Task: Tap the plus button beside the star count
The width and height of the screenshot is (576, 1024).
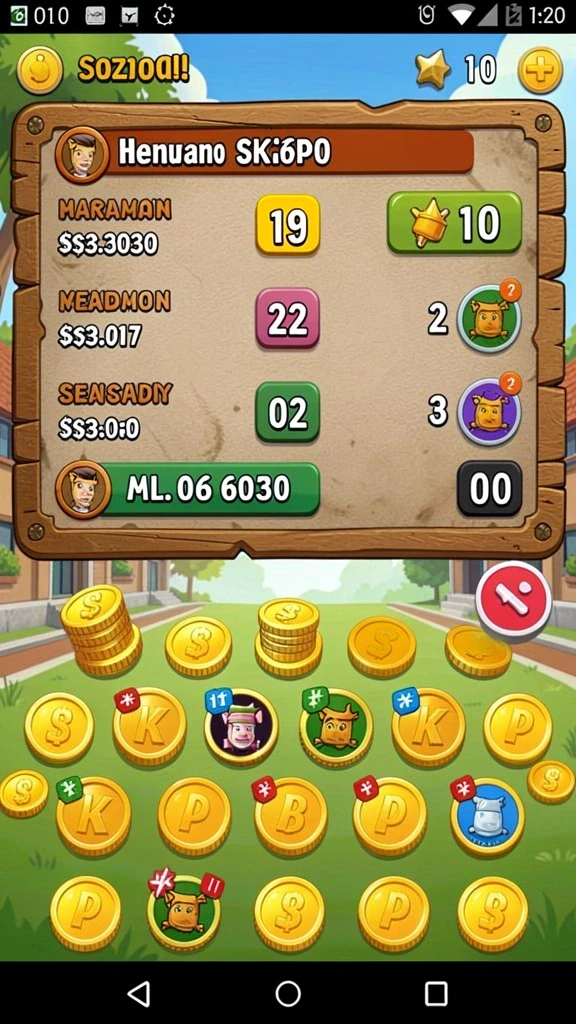Action: pyautogui.click(x=540, y=69)
